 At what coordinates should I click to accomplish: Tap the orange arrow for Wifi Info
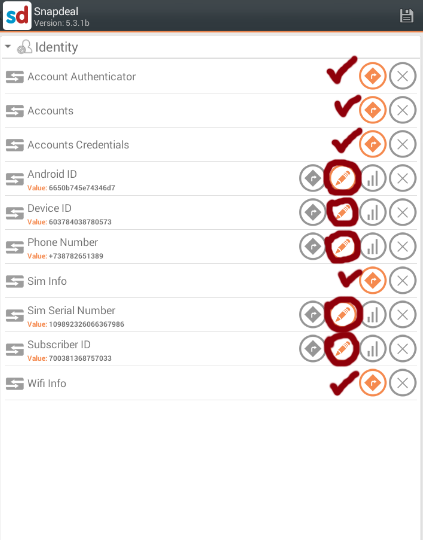coord(372,383)
